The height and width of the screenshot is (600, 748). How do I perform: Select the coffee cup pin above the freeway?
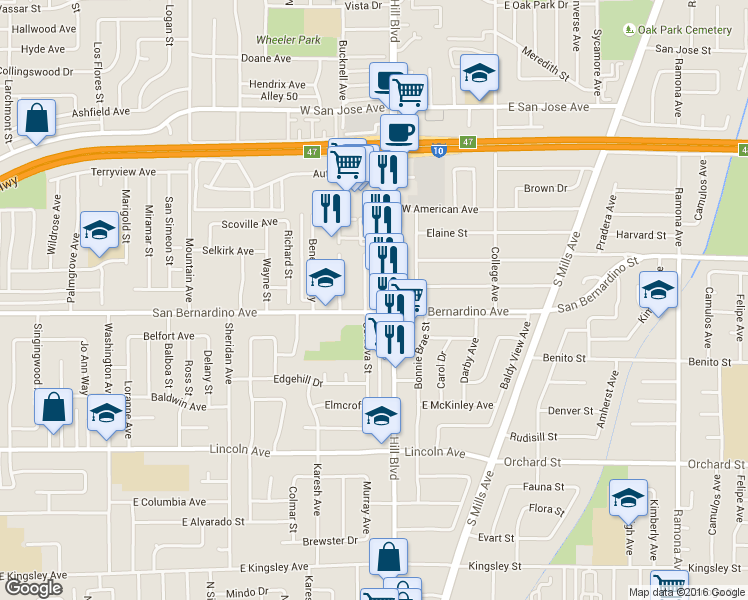(399, 131)
